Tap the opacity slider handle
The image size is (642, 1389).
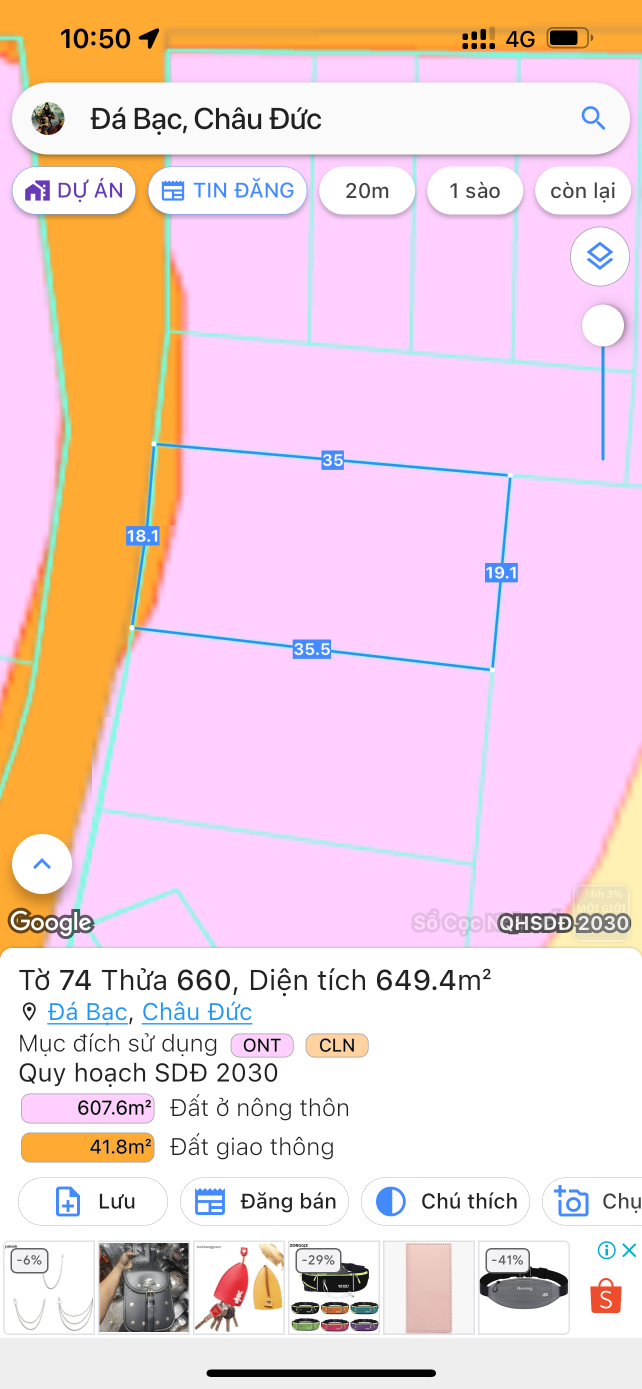tap(602, 326)
